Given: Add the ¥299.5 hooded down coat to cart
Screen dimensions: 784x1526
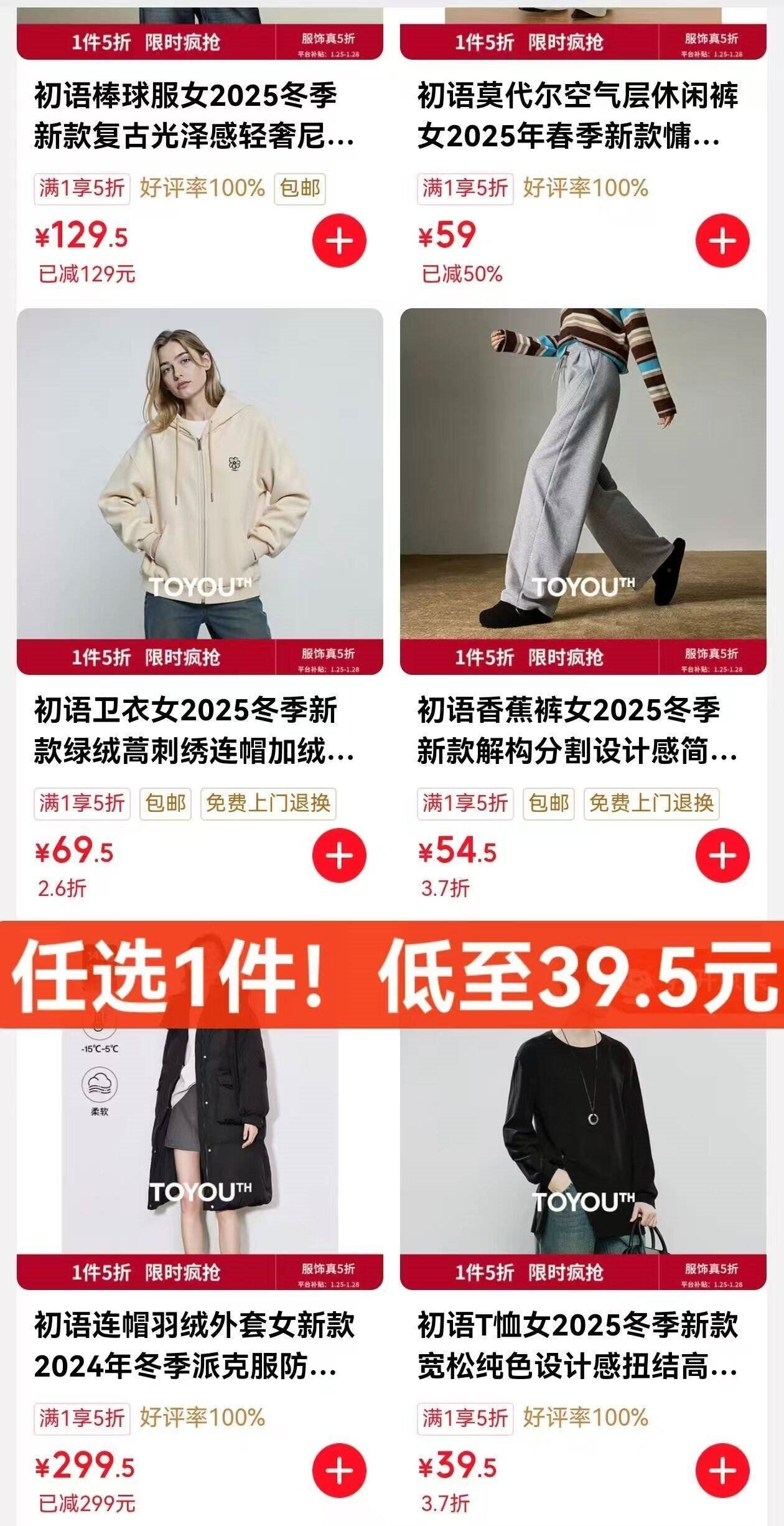Looking at the screenshot, I should [x=339, y=1471].
